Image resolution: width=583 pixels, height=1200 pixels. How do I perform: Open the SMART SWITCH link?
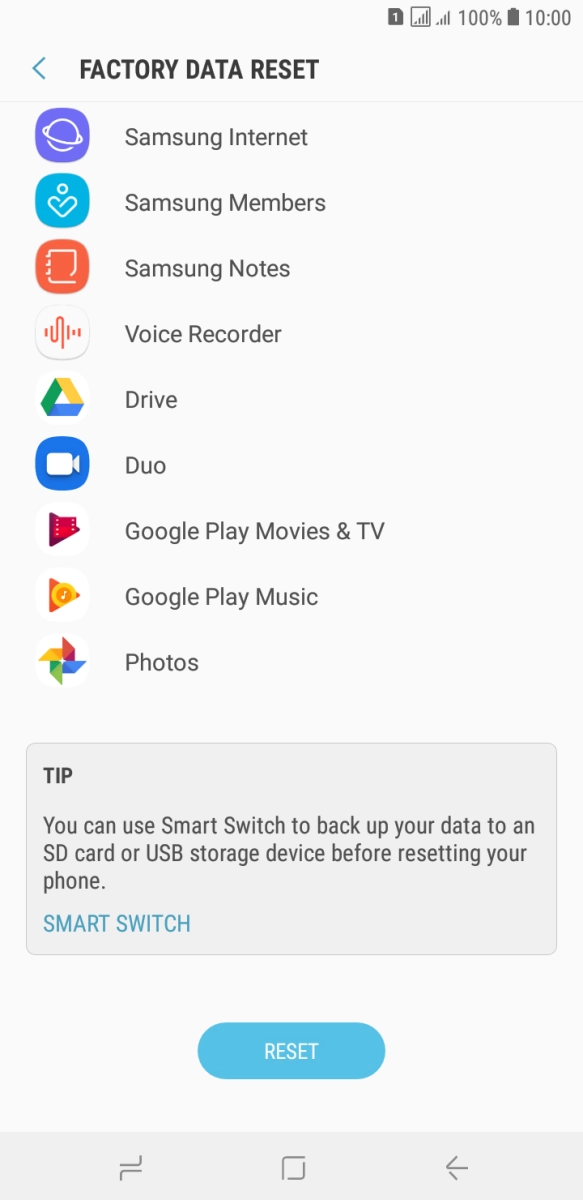tap(117, 924)
